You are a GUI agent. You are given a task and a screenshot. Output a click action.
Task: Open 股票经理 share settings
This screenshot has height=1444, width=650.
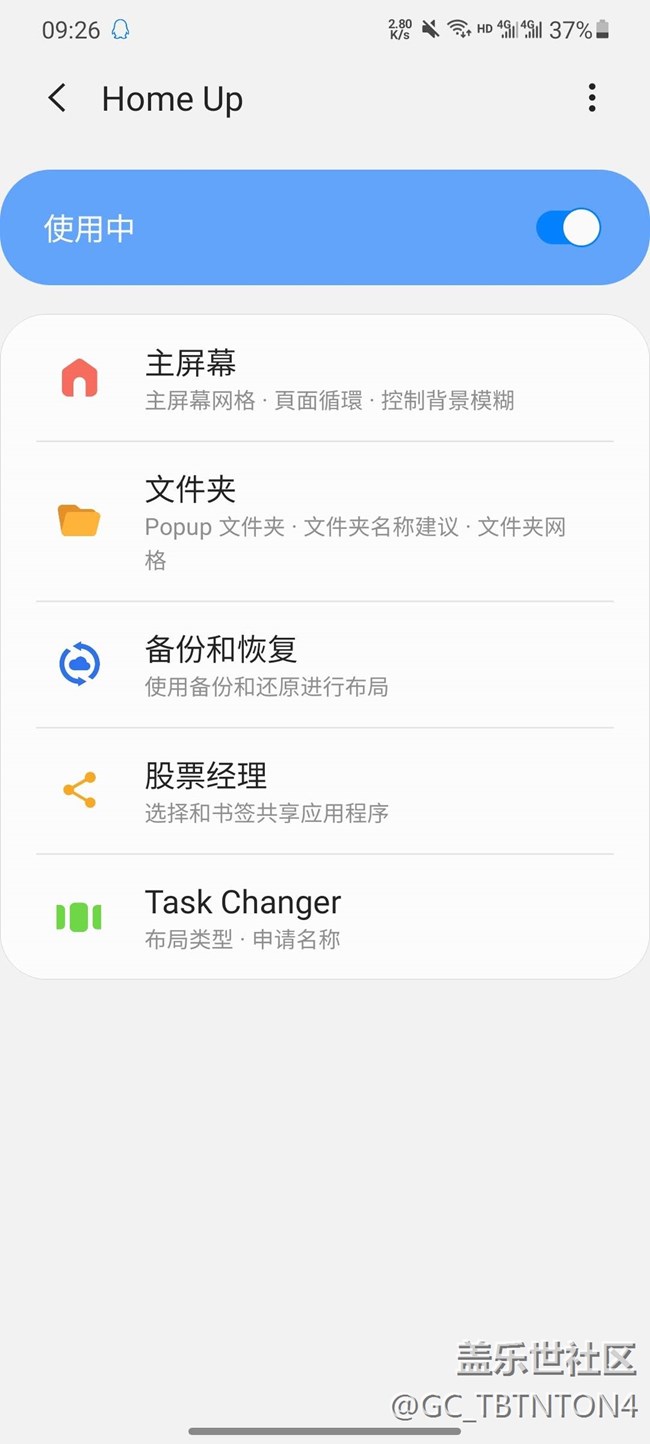[x=325, y=791]
